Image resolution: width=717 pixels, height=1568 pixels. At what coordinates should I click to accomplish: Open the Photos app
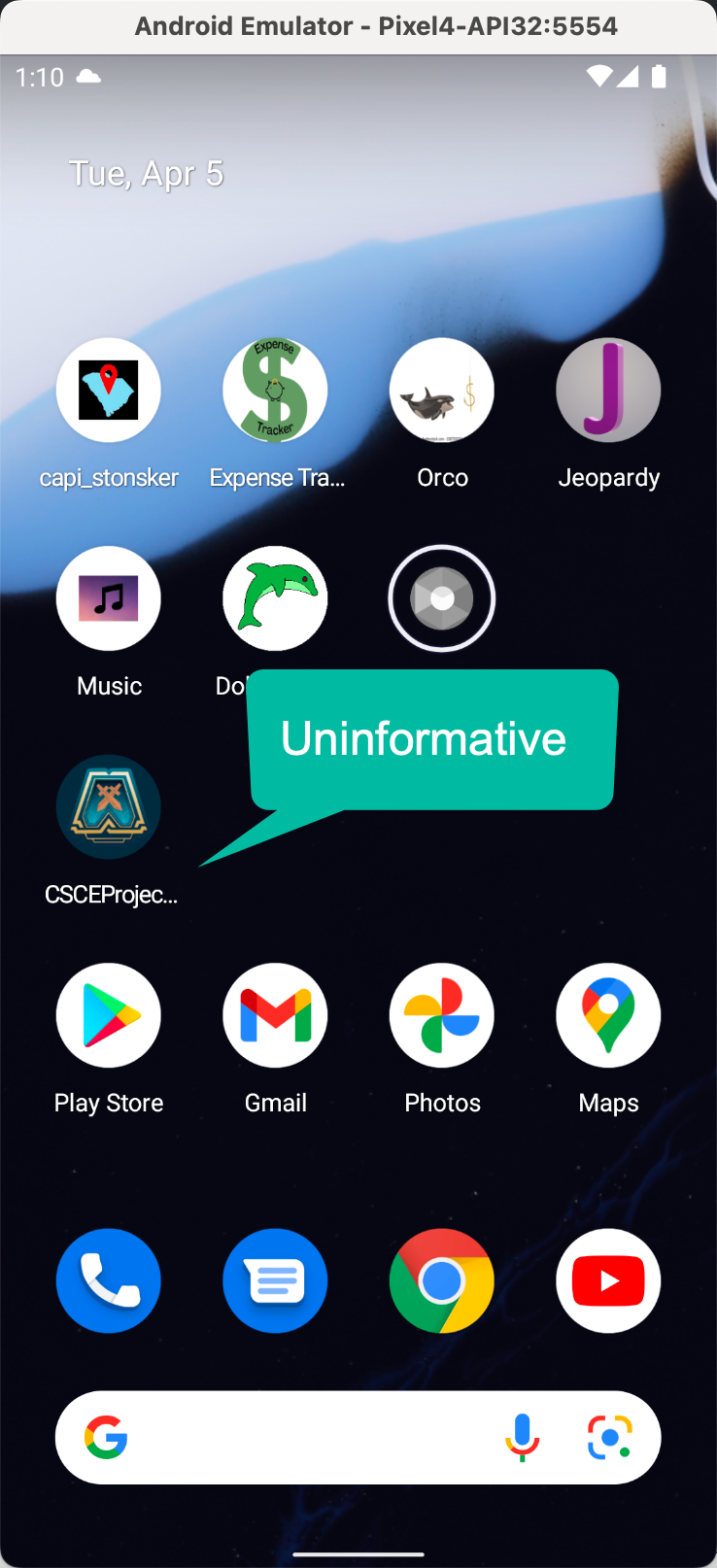point(442,1016)
